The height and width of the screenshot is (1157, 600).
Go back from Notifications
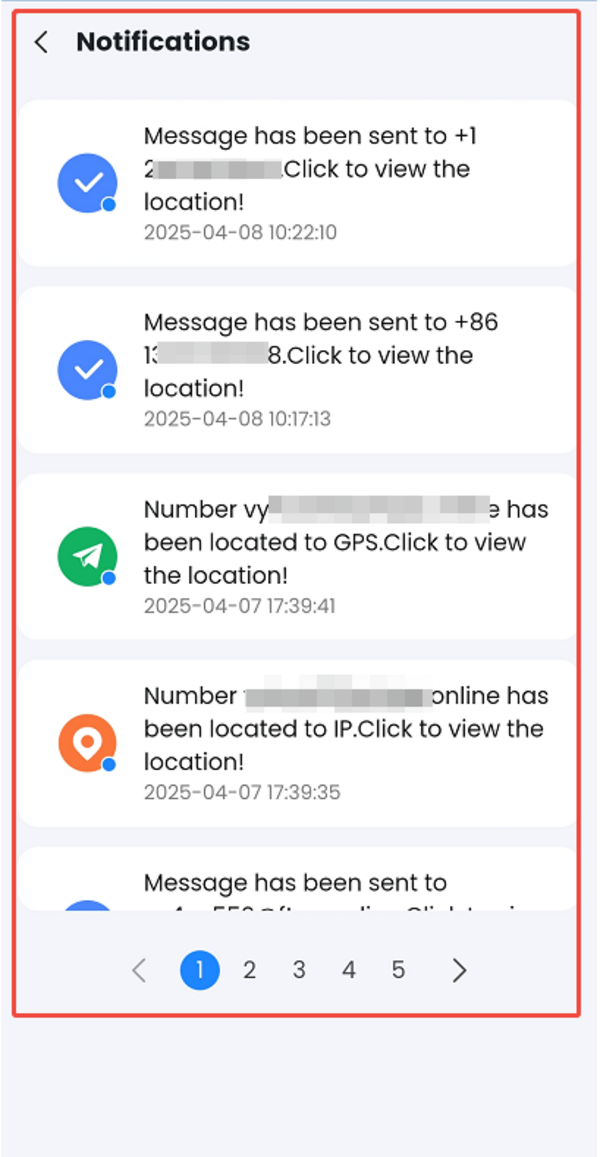pos(41,42)
